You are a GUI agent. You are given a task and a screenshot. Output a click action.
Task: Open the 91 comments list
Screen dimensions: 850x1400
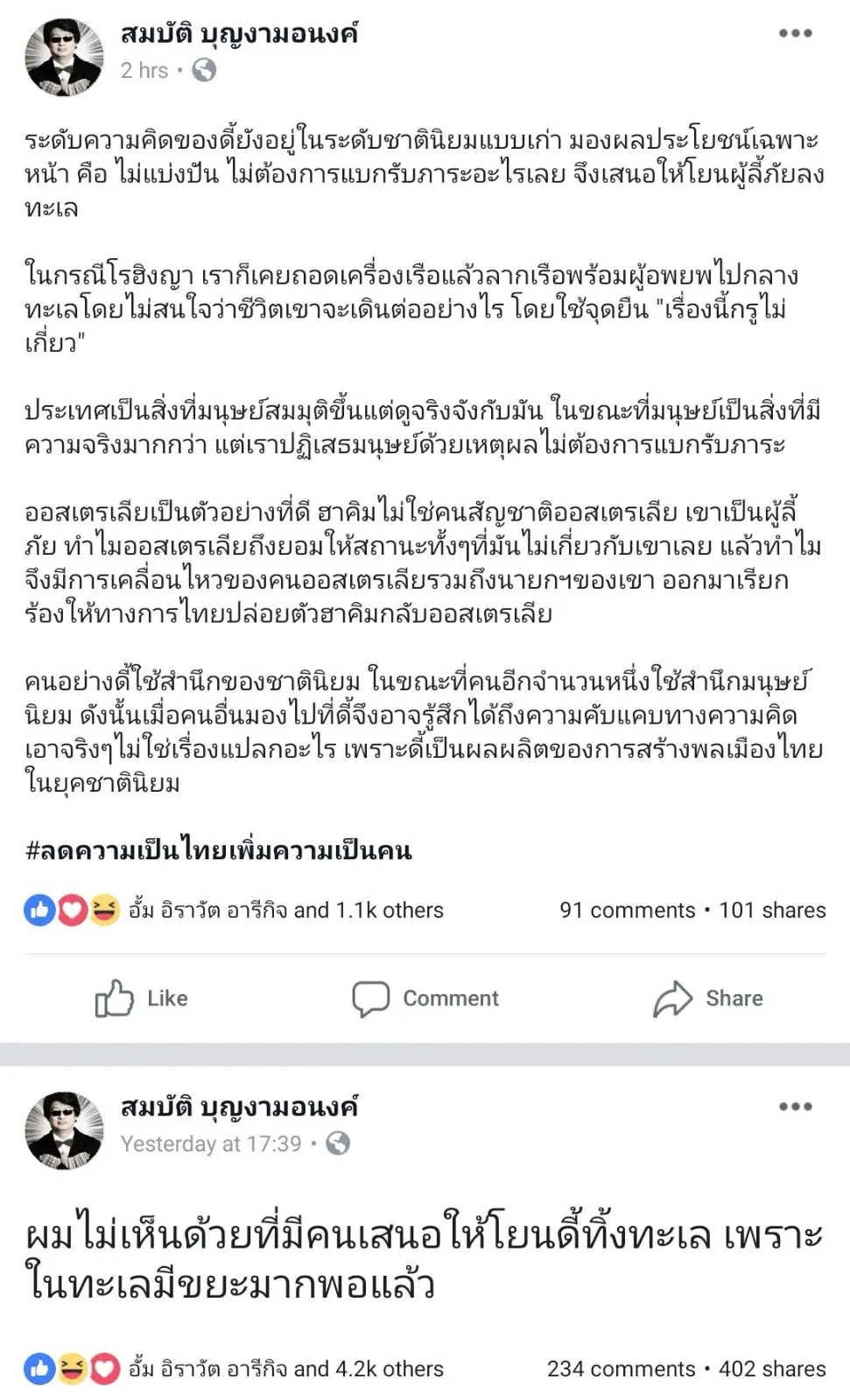(x=627, y=910)
